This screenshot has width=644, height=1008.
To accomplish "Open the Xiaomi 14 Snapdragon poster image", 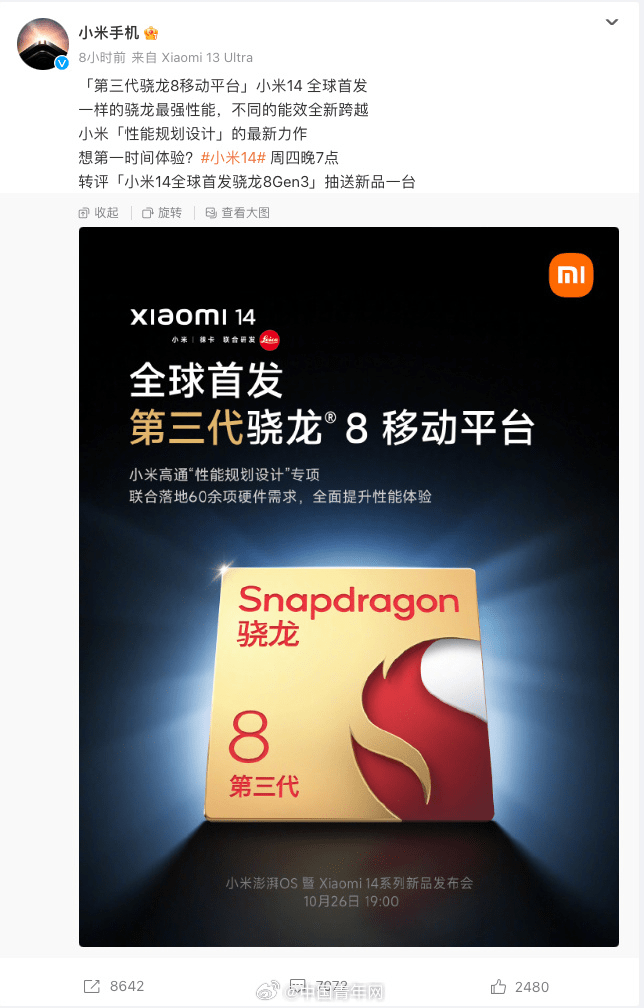I will point(348,585).
